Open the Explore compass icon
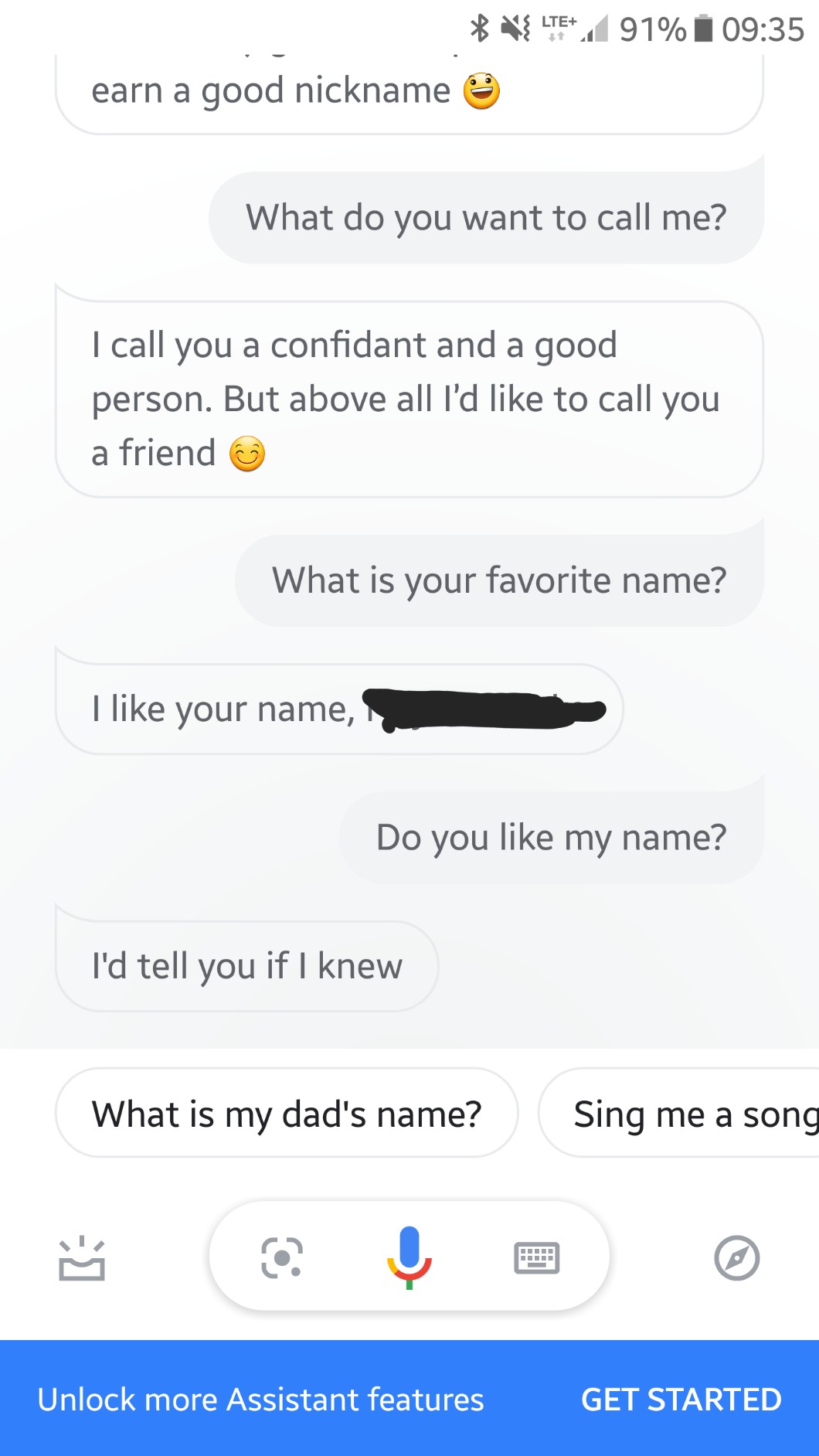The image size is (819, 1456). click(x=736, y=1258)
